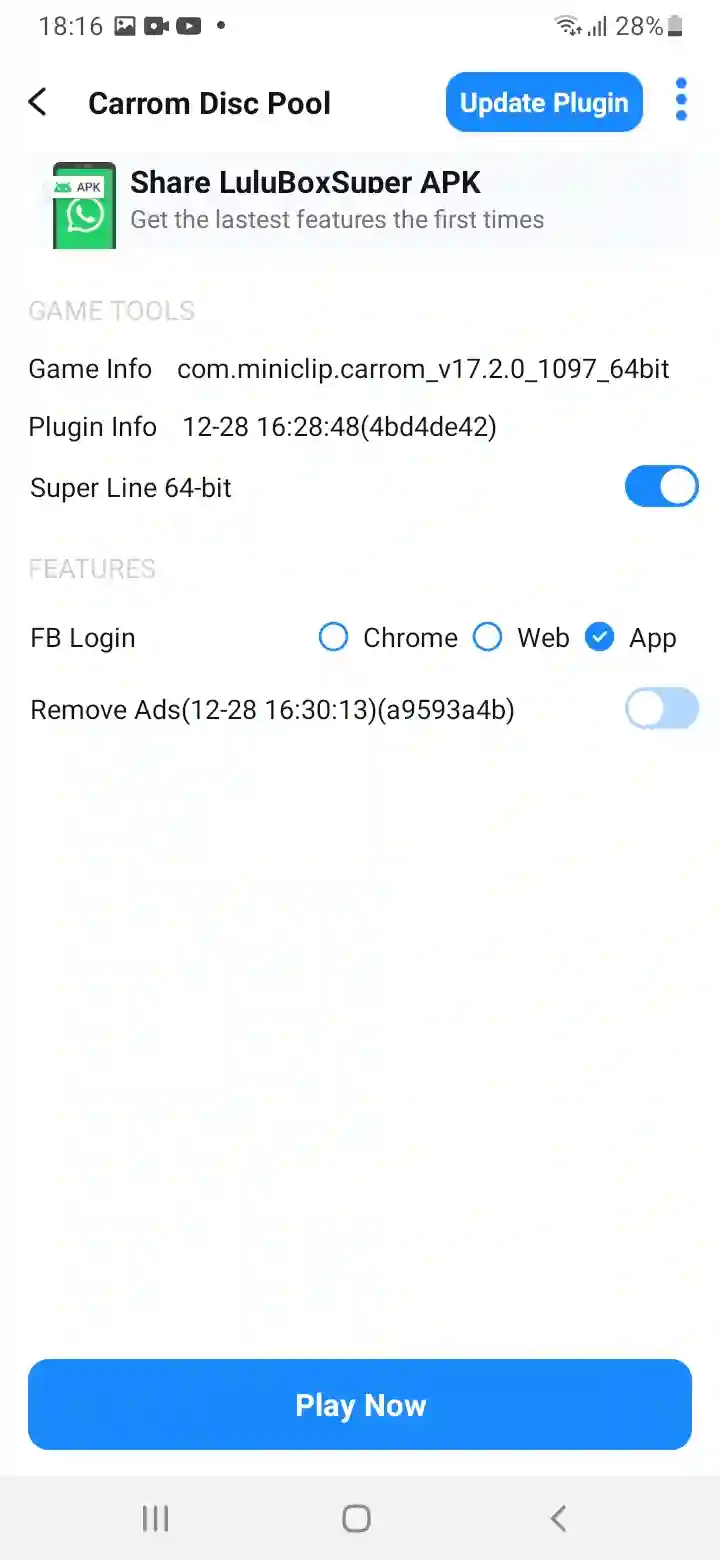The image size is (720, 1560).
Task: Go to the home screen
Action: click(x=357, y=1519)
